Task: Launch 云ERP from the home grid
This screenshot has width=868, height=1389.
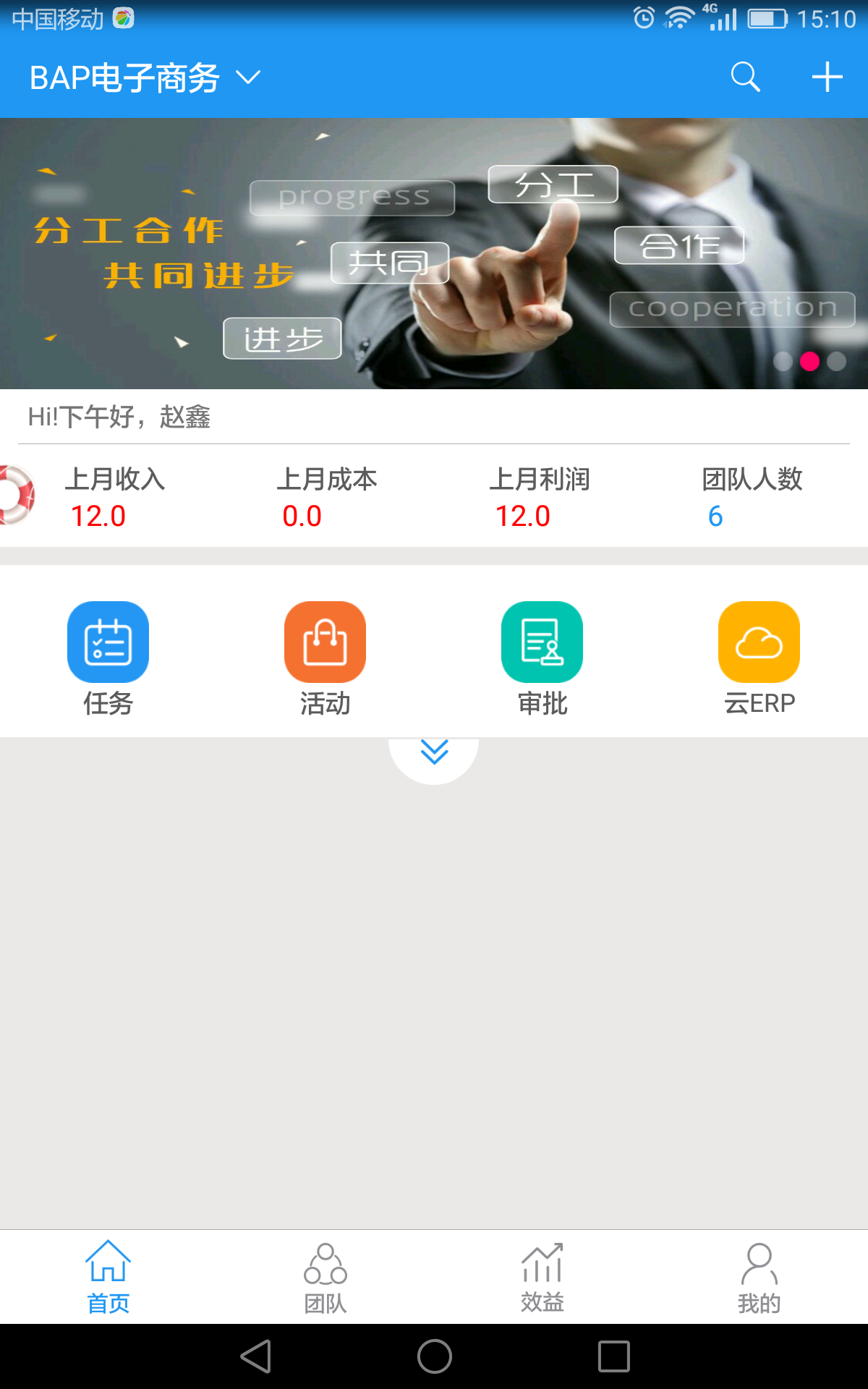Action: 758,642
